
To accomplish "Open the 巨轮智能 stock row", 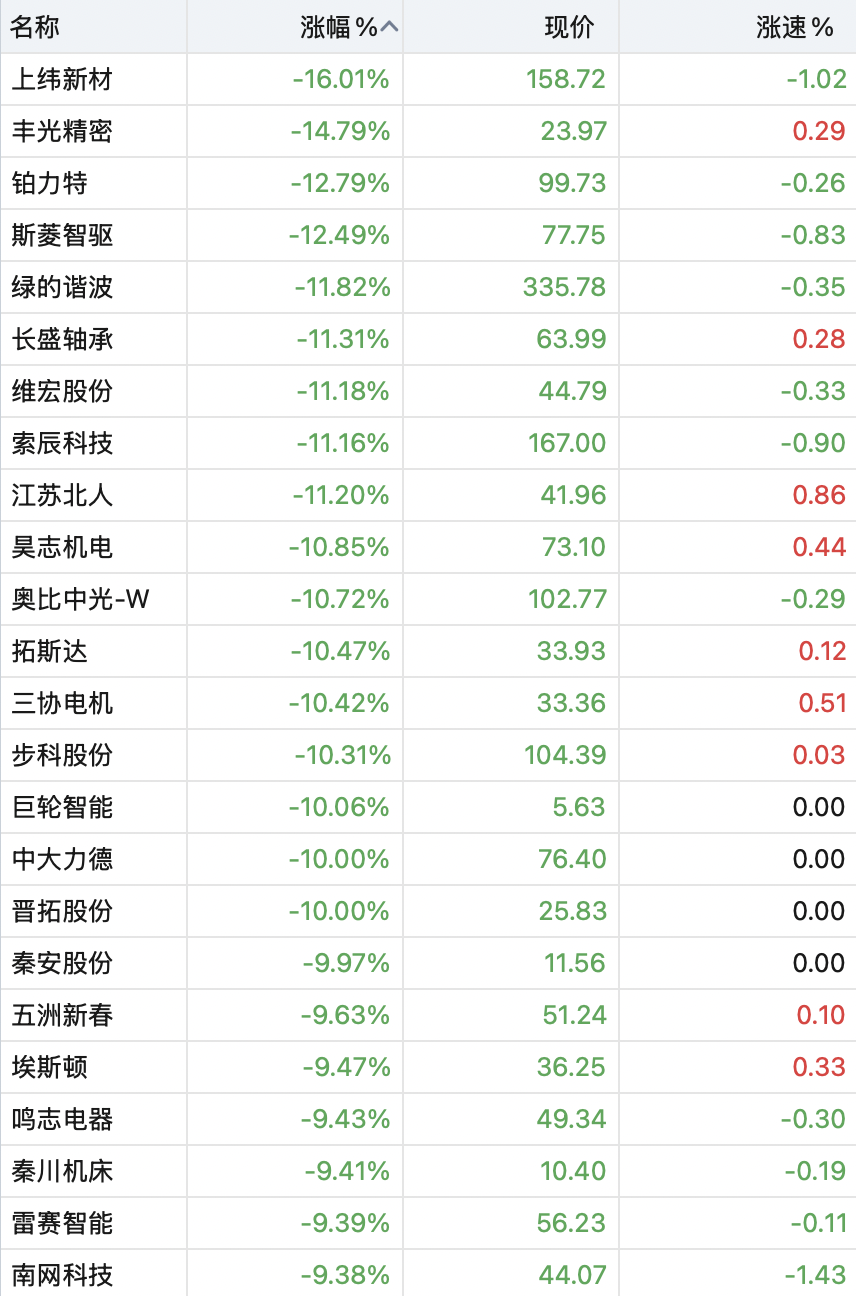I will point(428,807).
